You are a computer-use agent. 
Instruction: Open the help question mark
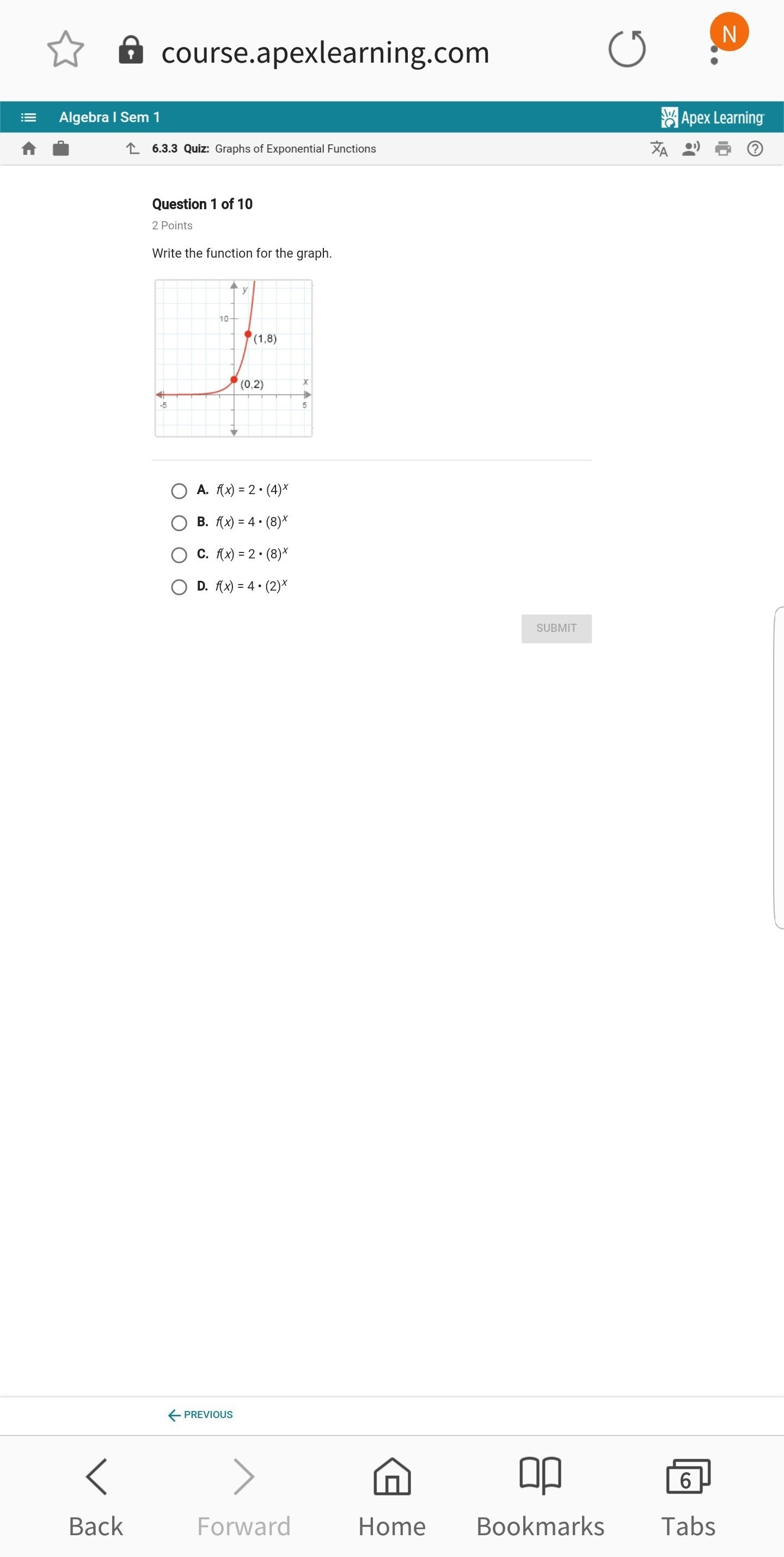(x=755, y=149)
